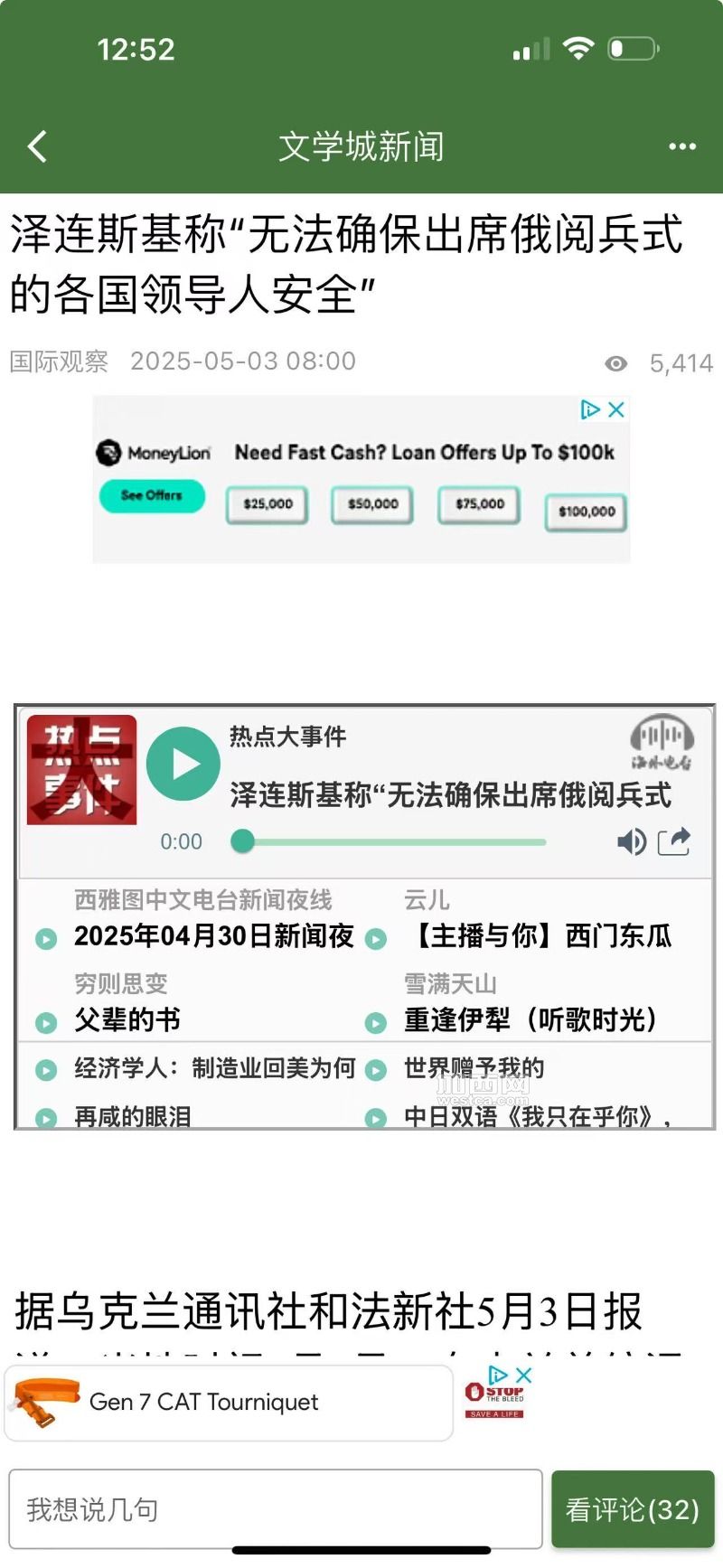The height and width of the screenshot is (1568, 723).
Task: Go back using the top-left arrow
Action: click(37, 146)
